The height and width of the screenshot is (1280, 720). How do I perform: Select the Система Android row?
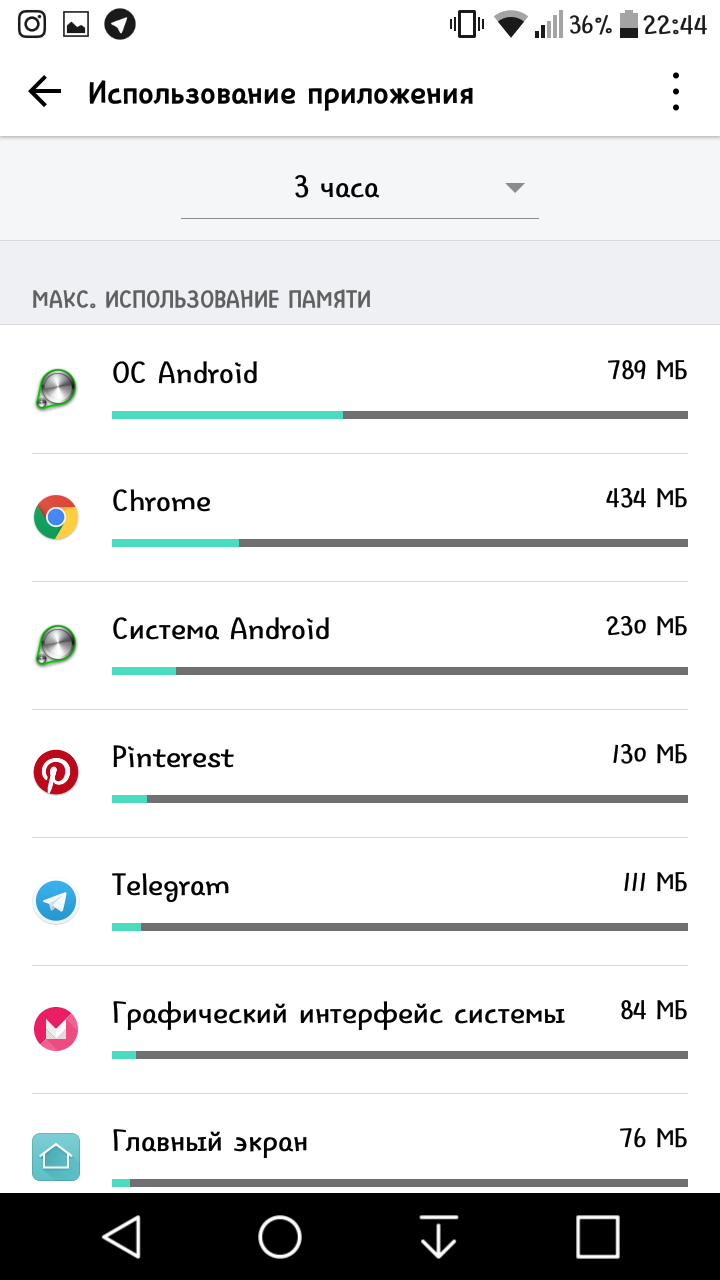360,645
